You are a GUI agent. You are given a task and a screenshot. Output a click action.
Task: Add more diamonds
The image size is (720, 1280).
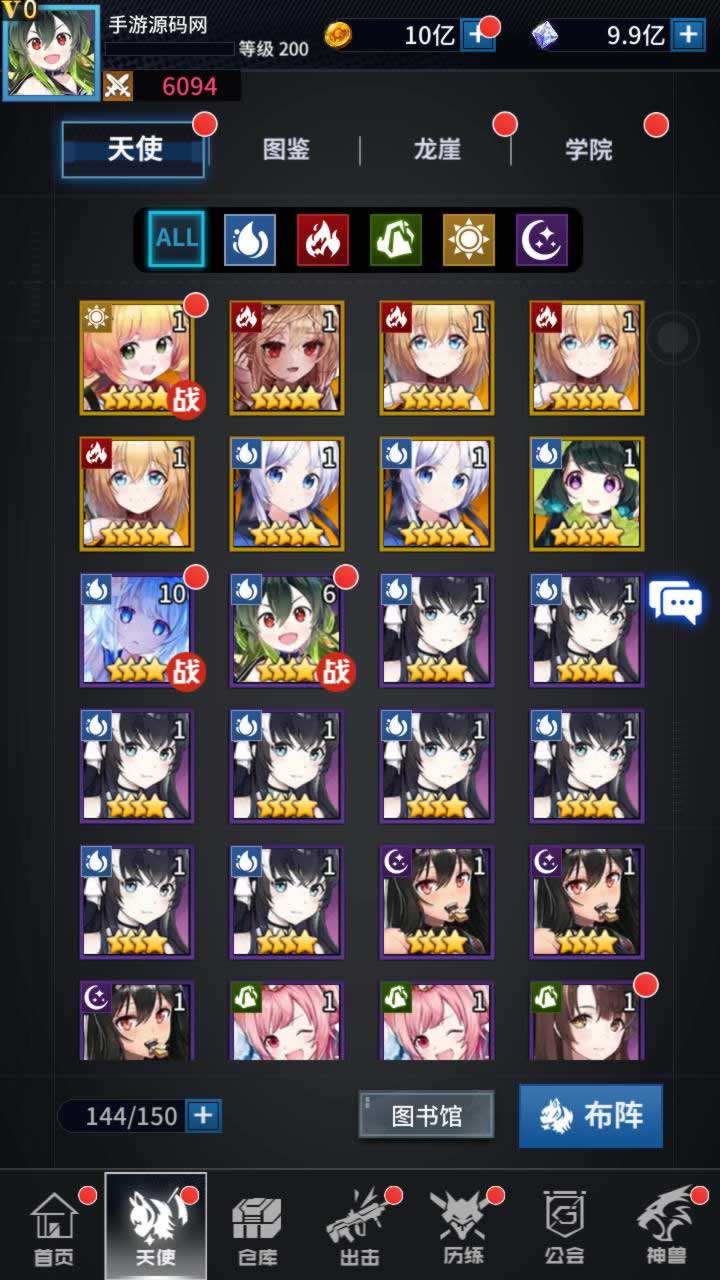688,36
